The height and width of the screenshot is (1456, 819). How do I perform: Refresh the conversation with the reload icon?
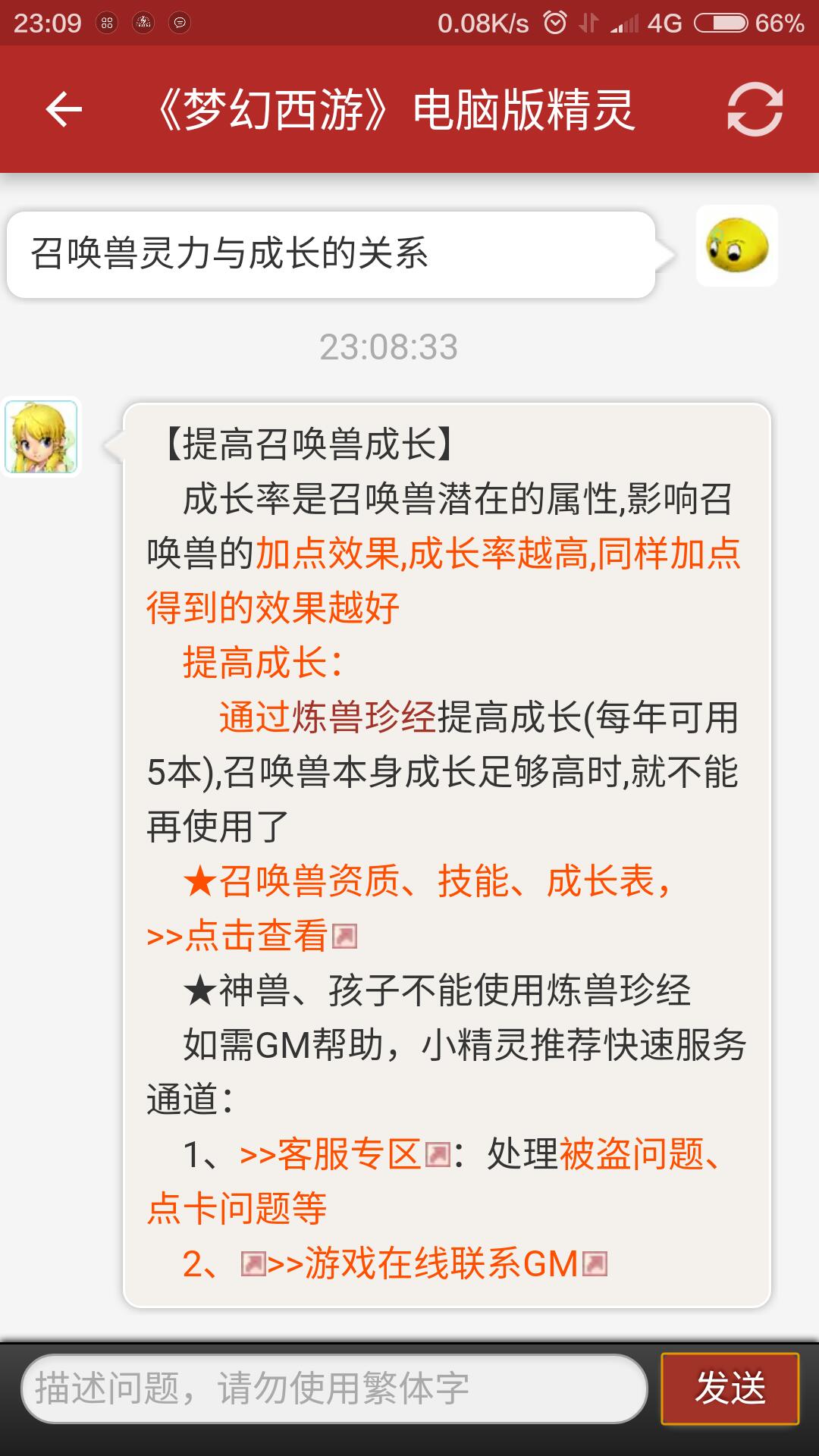click(x=755, y=110)
